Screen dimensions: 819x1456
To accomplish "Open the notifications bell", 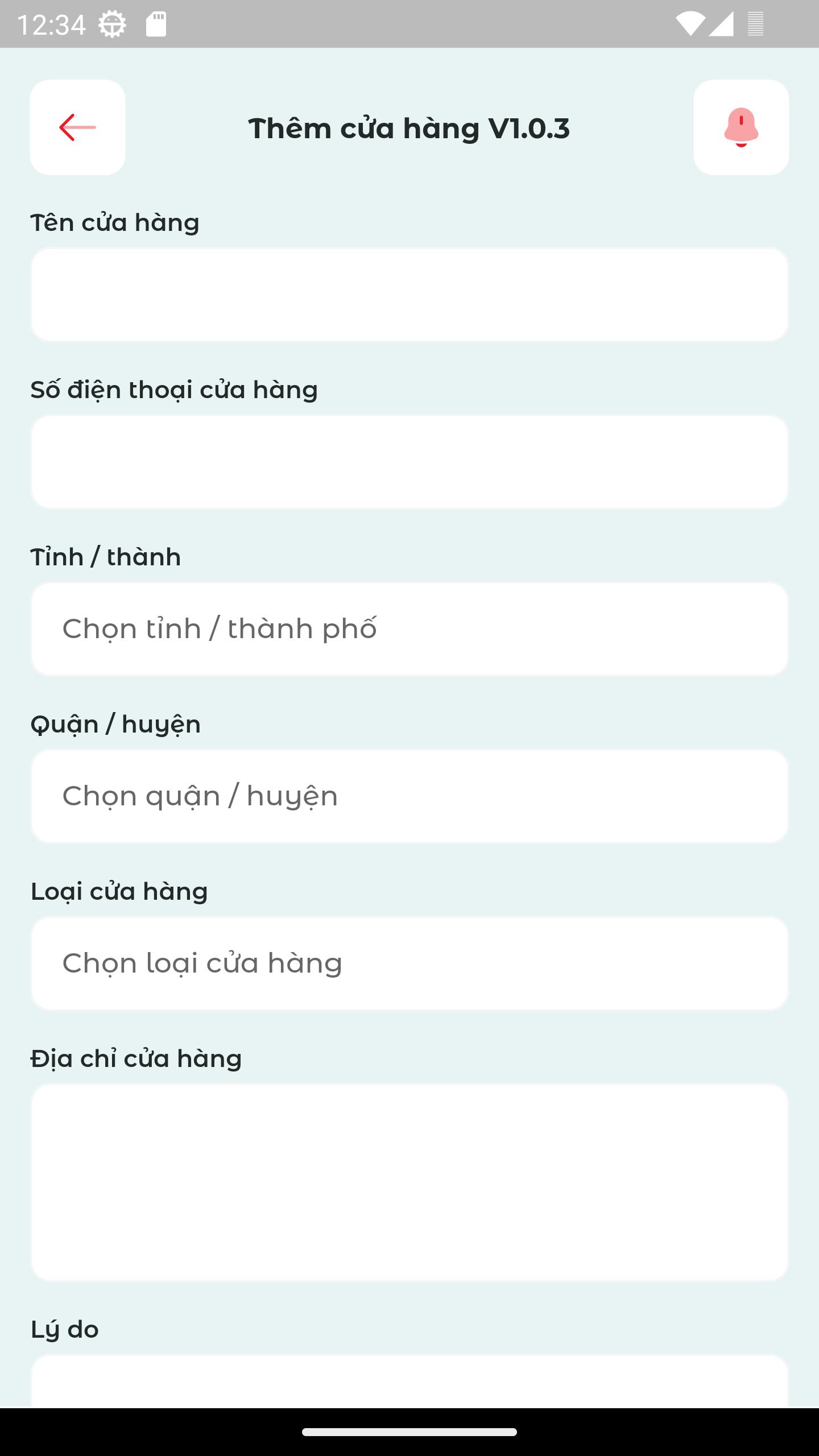I will 741,127.
